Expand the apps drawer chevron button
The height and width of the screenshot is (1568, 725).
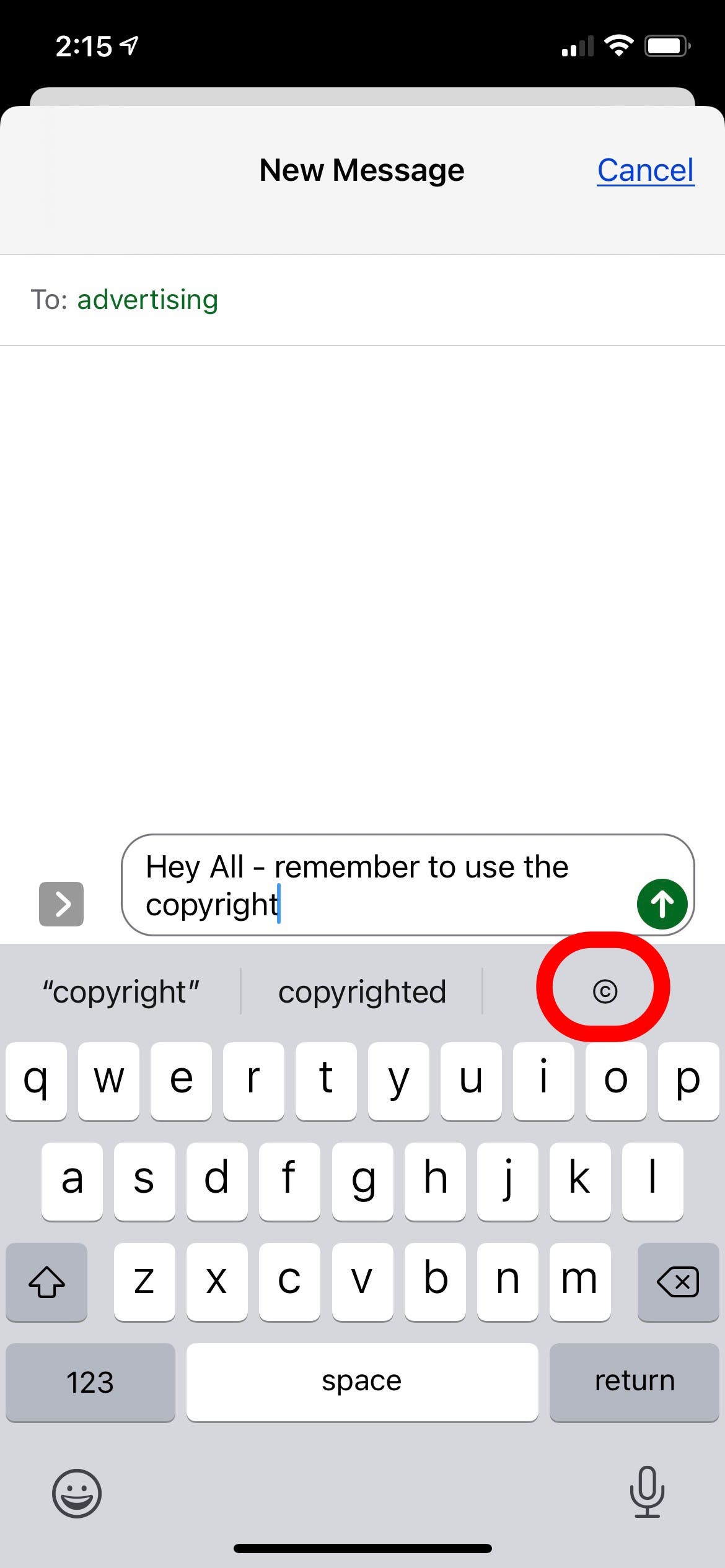coord(61,904)
